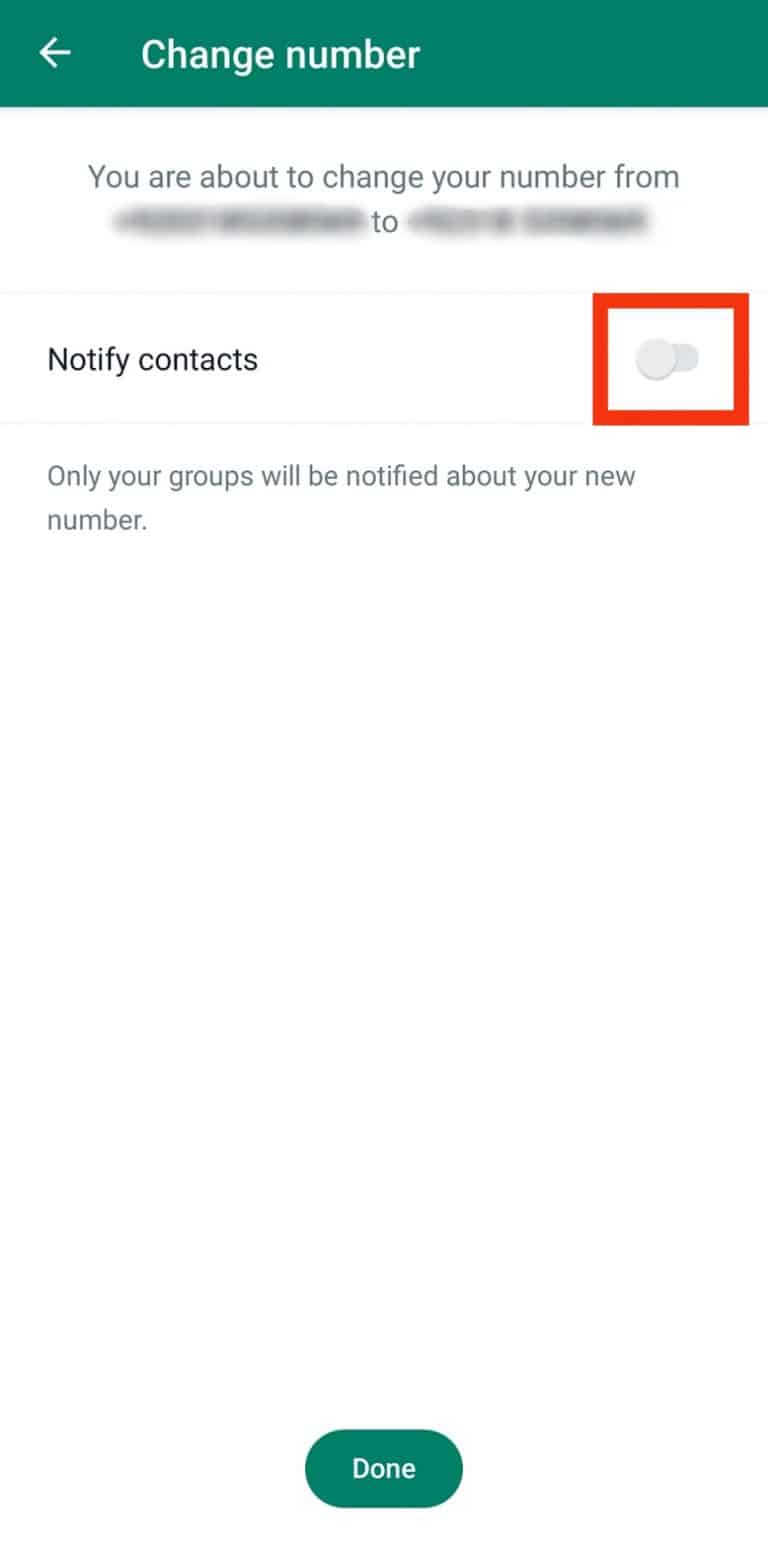Select the Change number screen title
Viewport: 768px width, 1543px height.
click(281, 53)
